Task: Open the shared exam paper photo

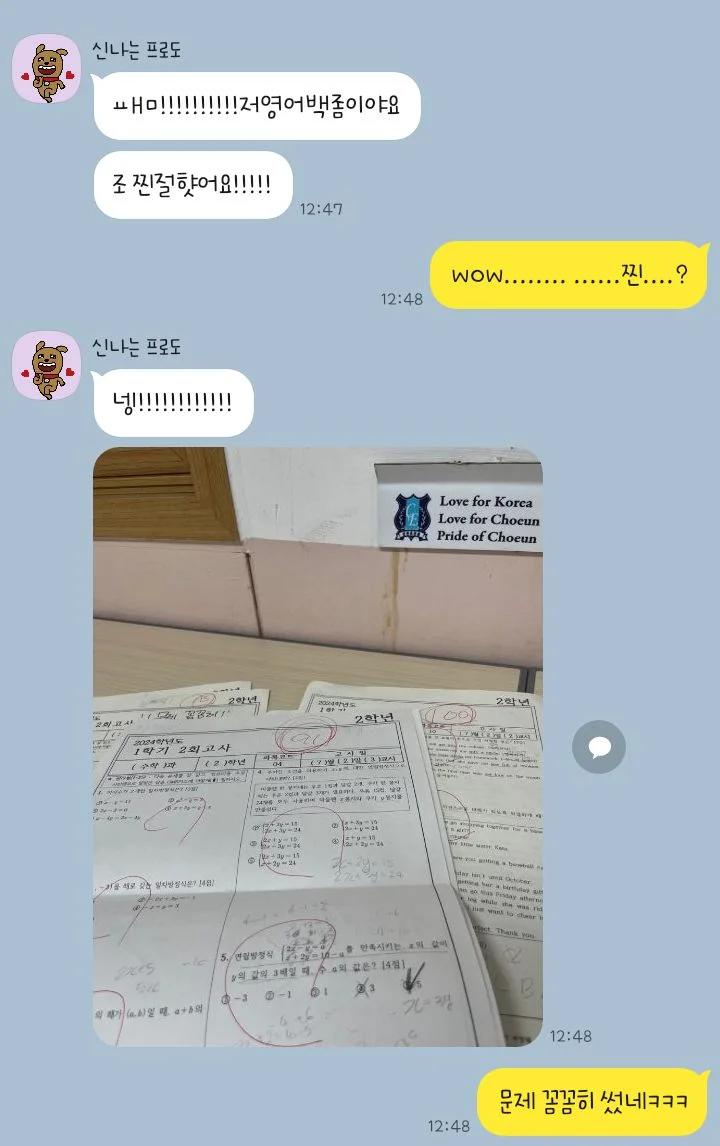Action: tap(317, 746)
